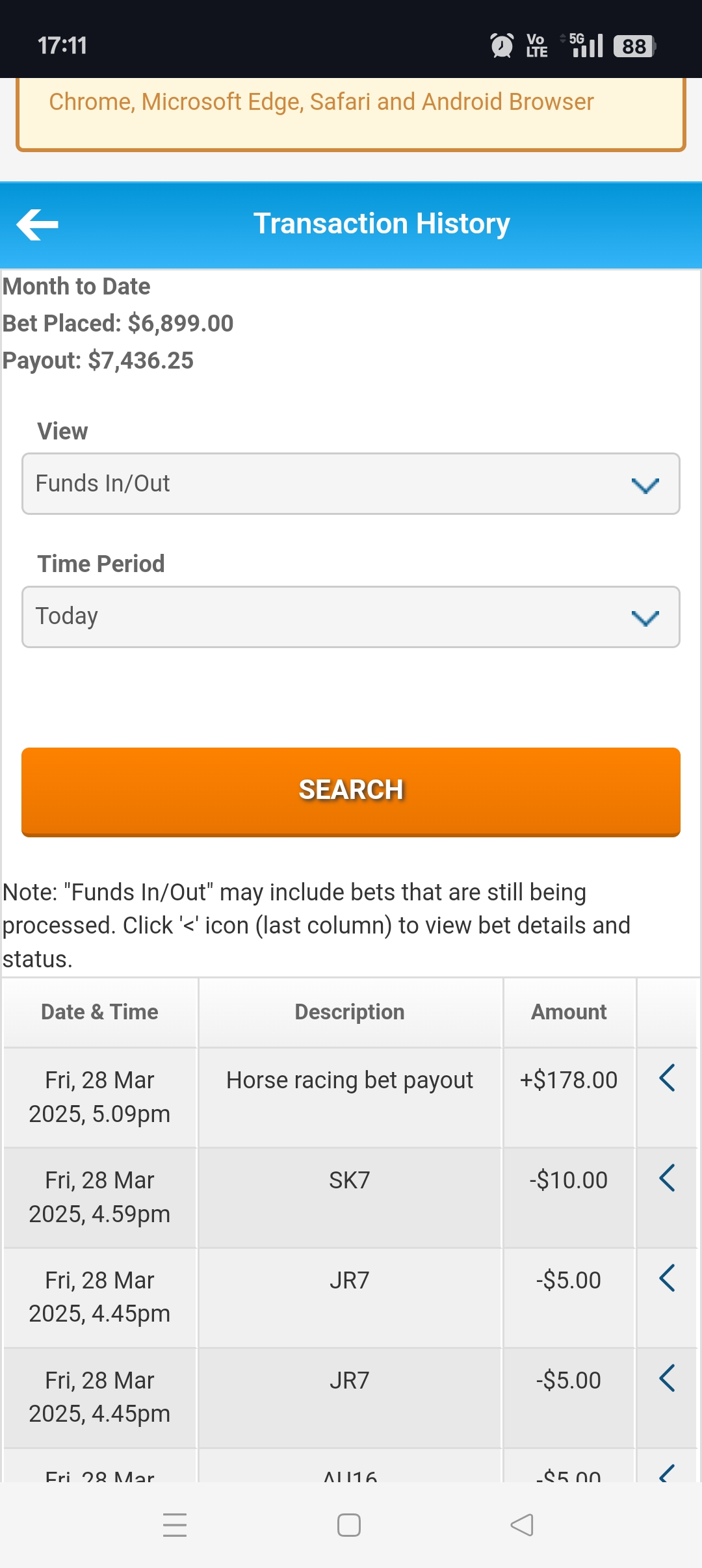Tap the system home button
Screen dimensions: 702x1568
(349, 1525)
